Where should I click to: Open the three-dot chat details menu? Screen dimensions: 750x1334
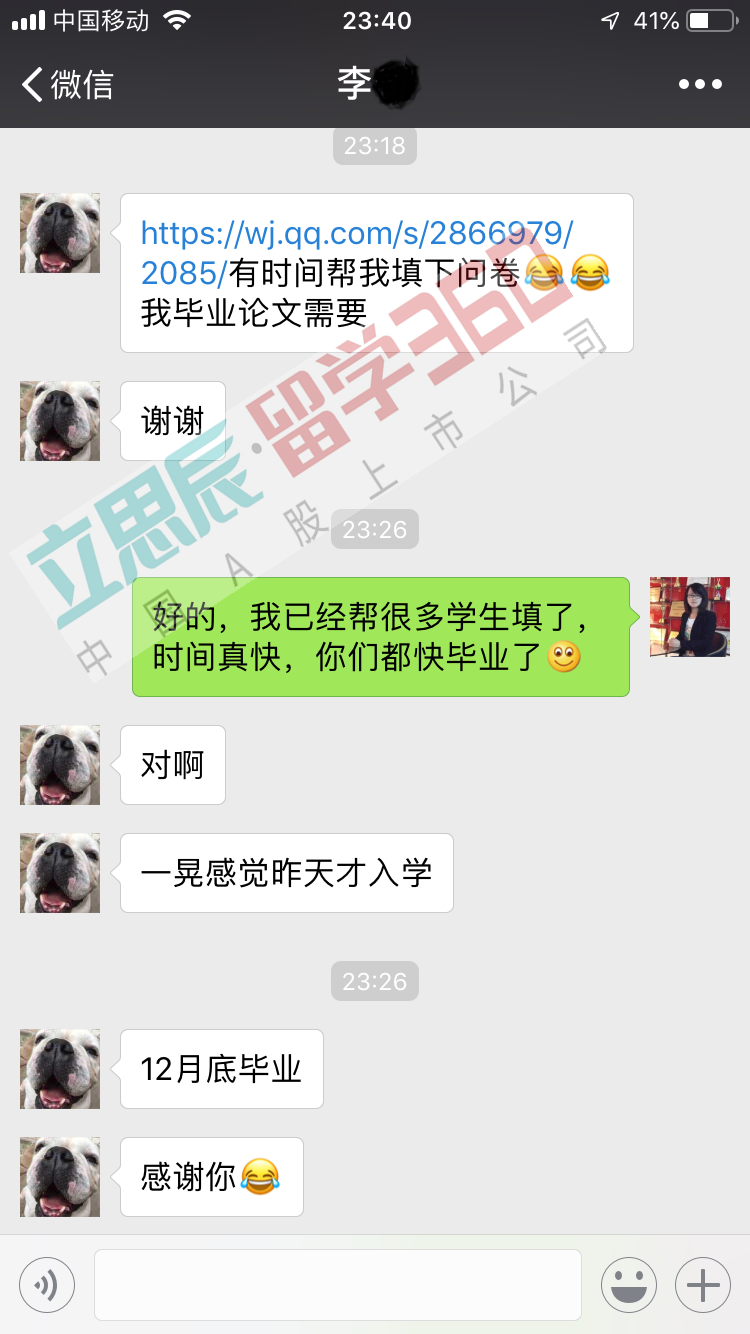tap(700, 84)
